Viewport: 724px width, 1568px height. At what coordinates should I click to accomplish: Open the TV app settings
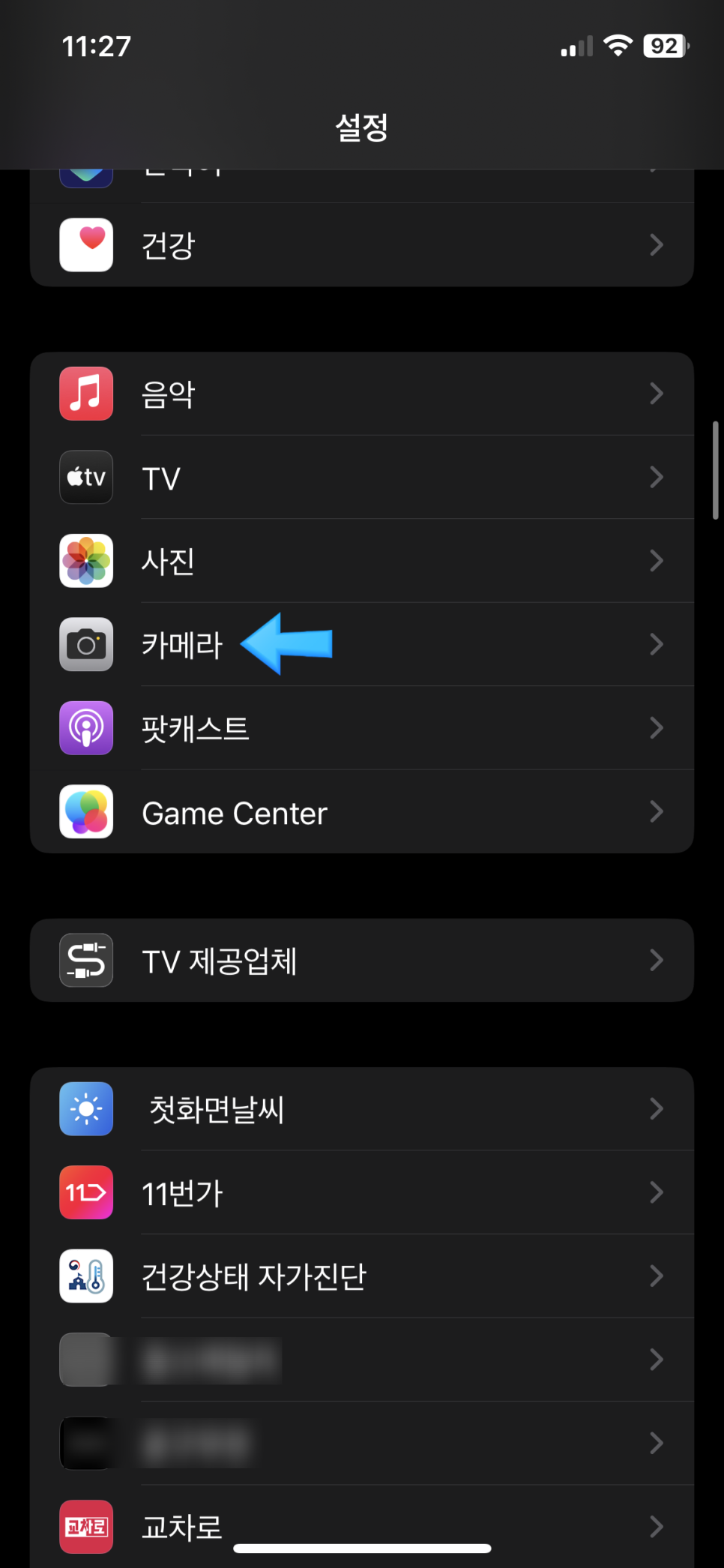click(x=362, y=477)
